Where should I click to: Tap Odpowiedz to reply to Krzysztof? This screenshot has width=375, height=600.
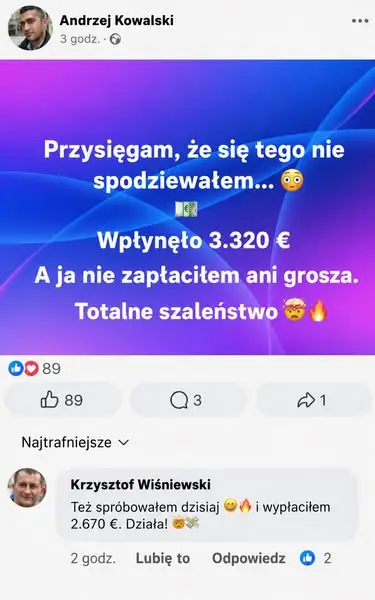coord(249,558)
